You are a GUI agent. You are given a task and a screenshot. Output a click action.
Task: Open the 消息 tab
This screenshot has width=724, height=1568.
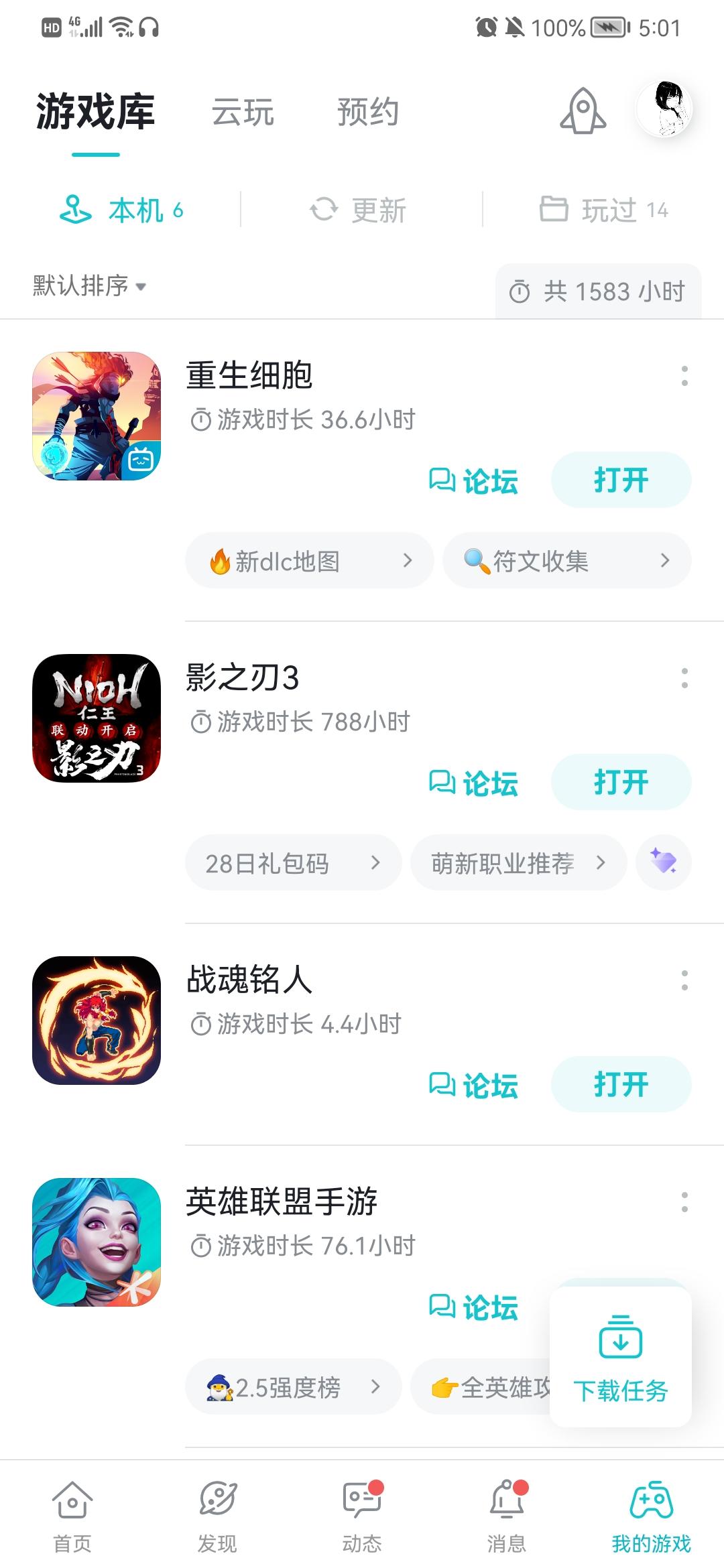tap(507, 1516)
